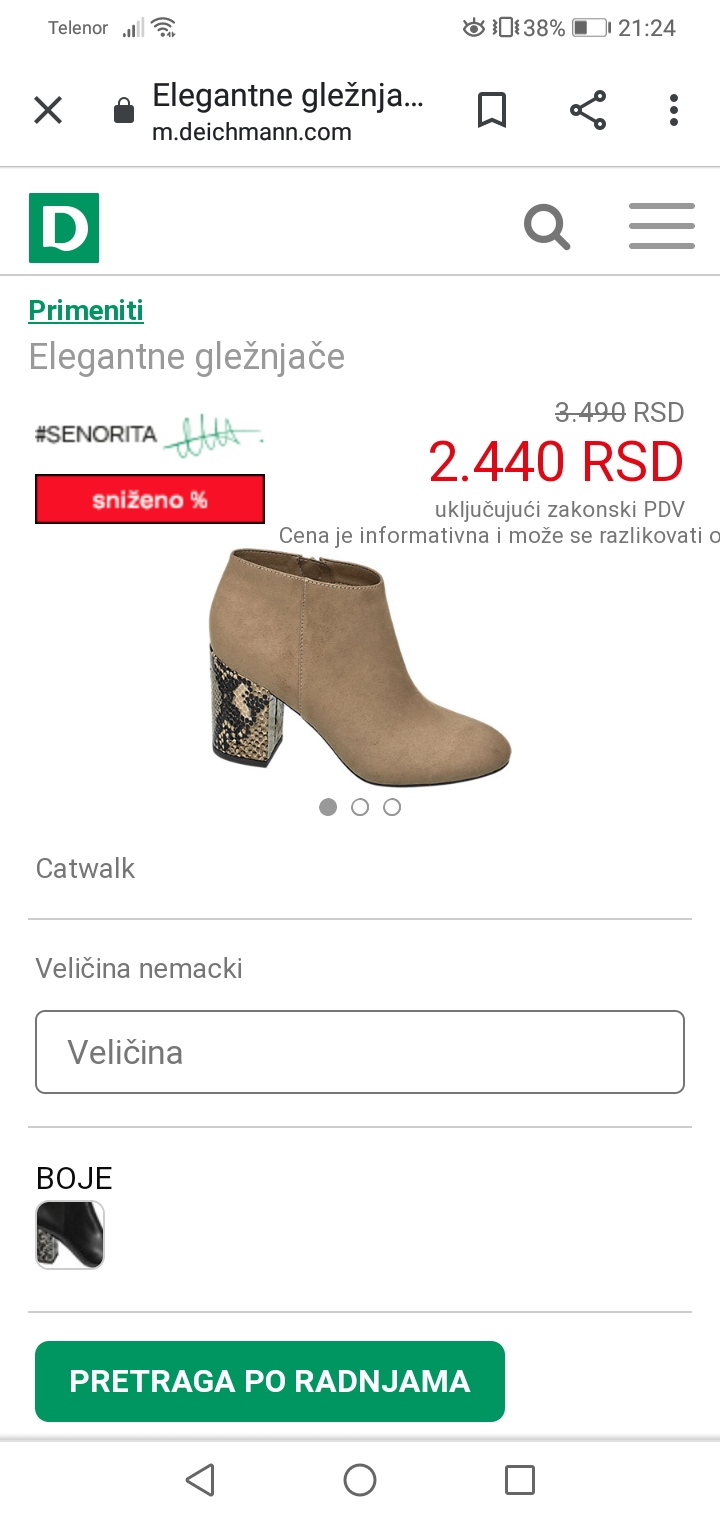Select the black boot color variant

point(70,1235)
